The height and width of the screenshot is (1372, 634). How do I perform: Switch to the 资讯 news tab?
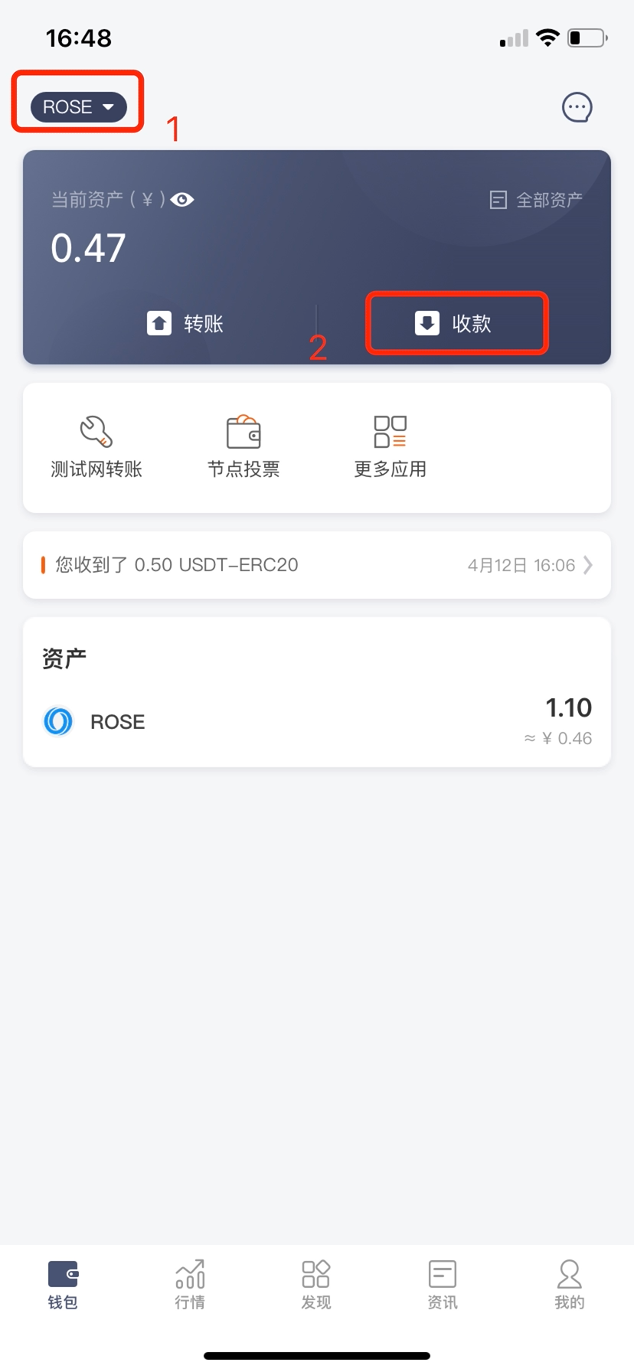(443, 1285)
